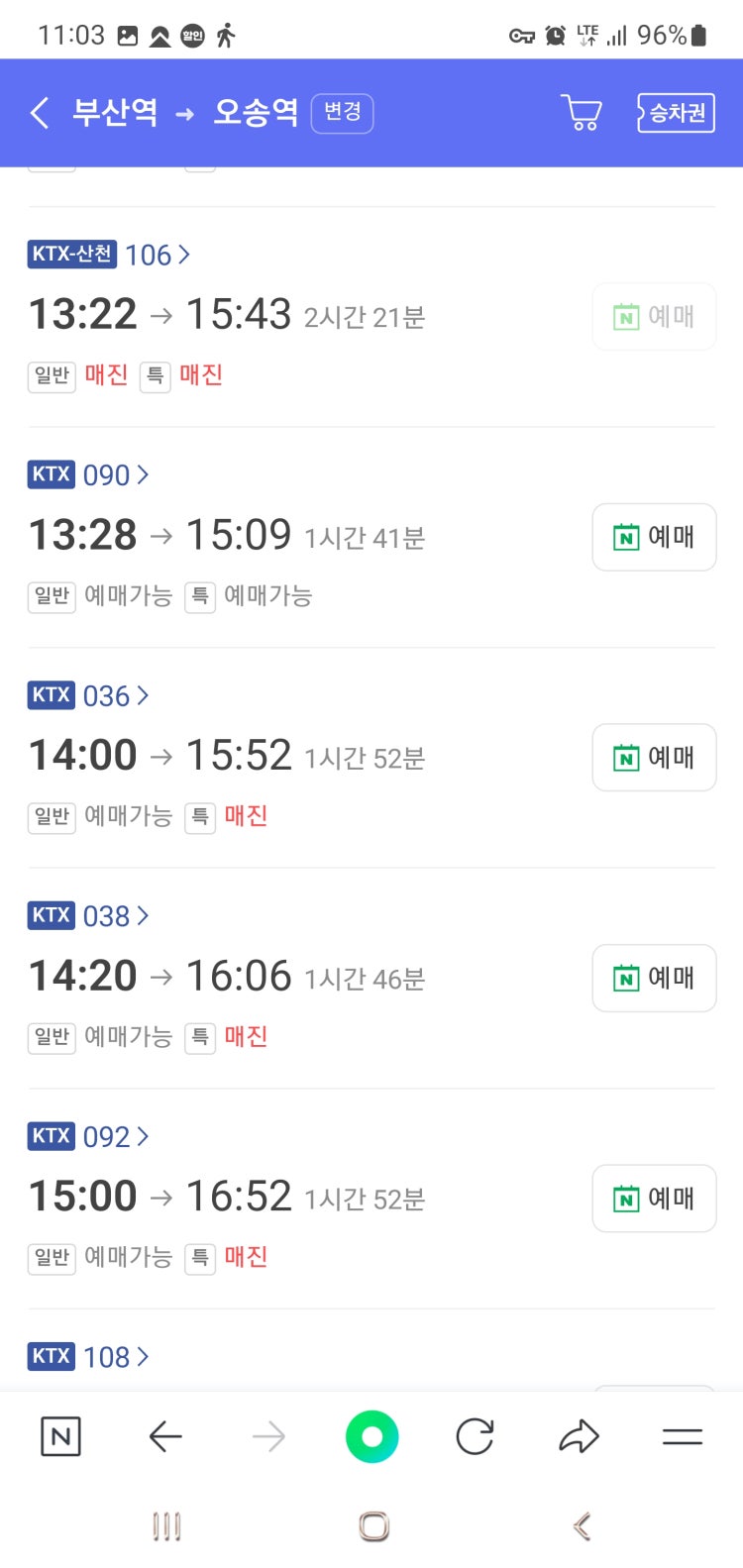Open details of KTX train 038
Viewport: 743px width, 1568px height.
[115, 916]
